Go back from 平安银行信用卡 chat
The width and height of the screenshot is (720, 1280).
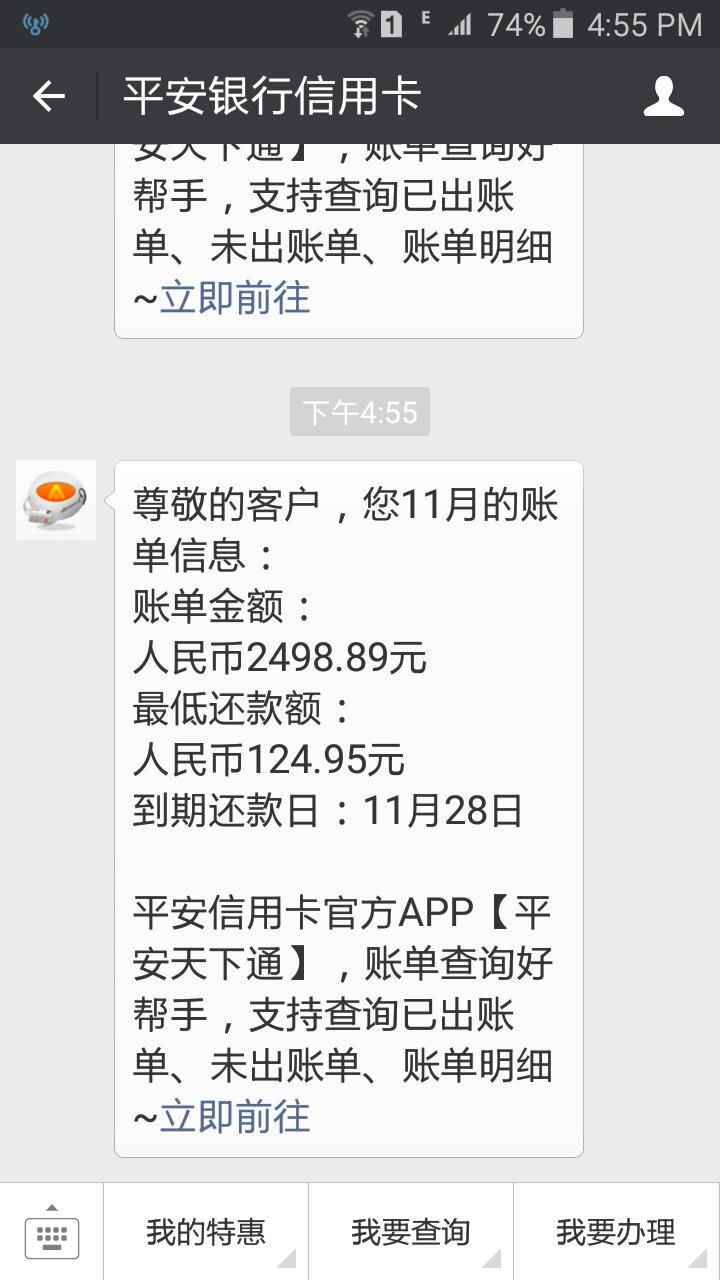pyautogui.click(x=48, y=97)
